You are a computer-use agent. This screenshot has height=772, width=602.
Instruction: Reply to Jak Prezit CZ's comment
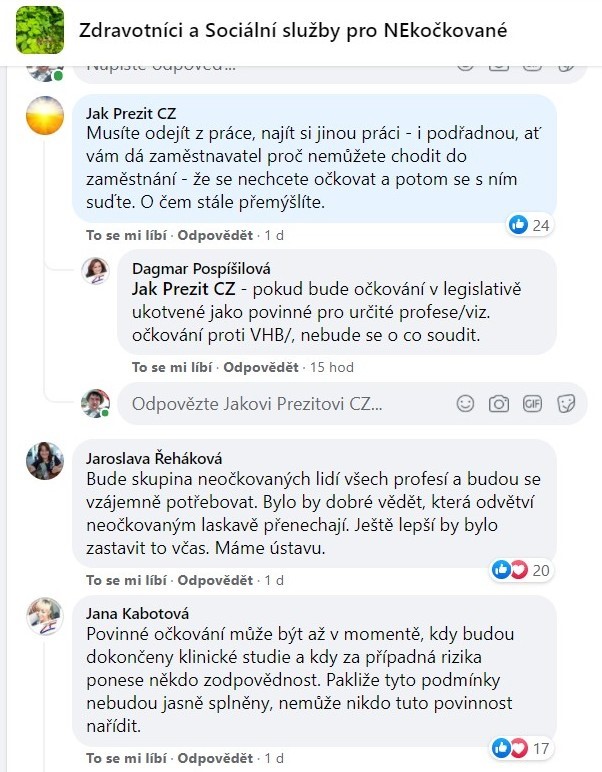215,236
